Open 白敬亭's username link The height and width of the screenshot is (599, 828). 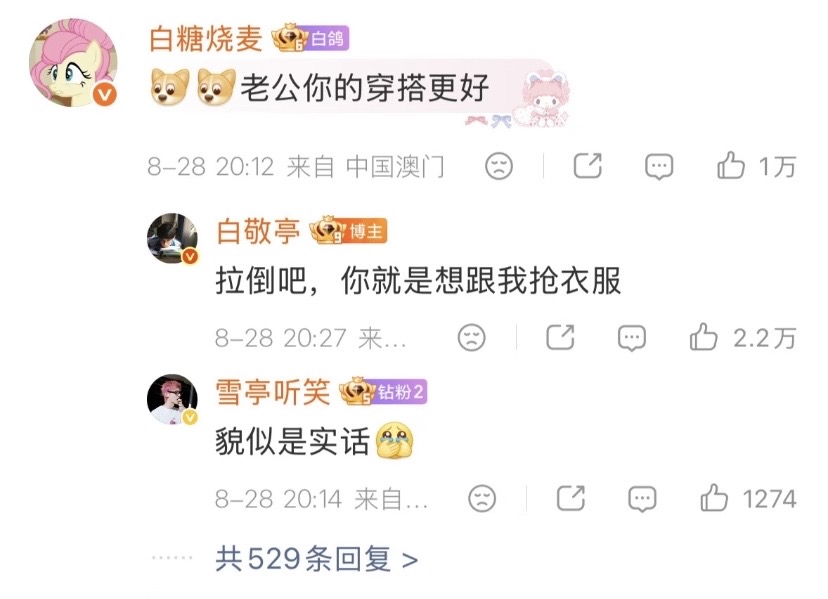coord(258,231)
